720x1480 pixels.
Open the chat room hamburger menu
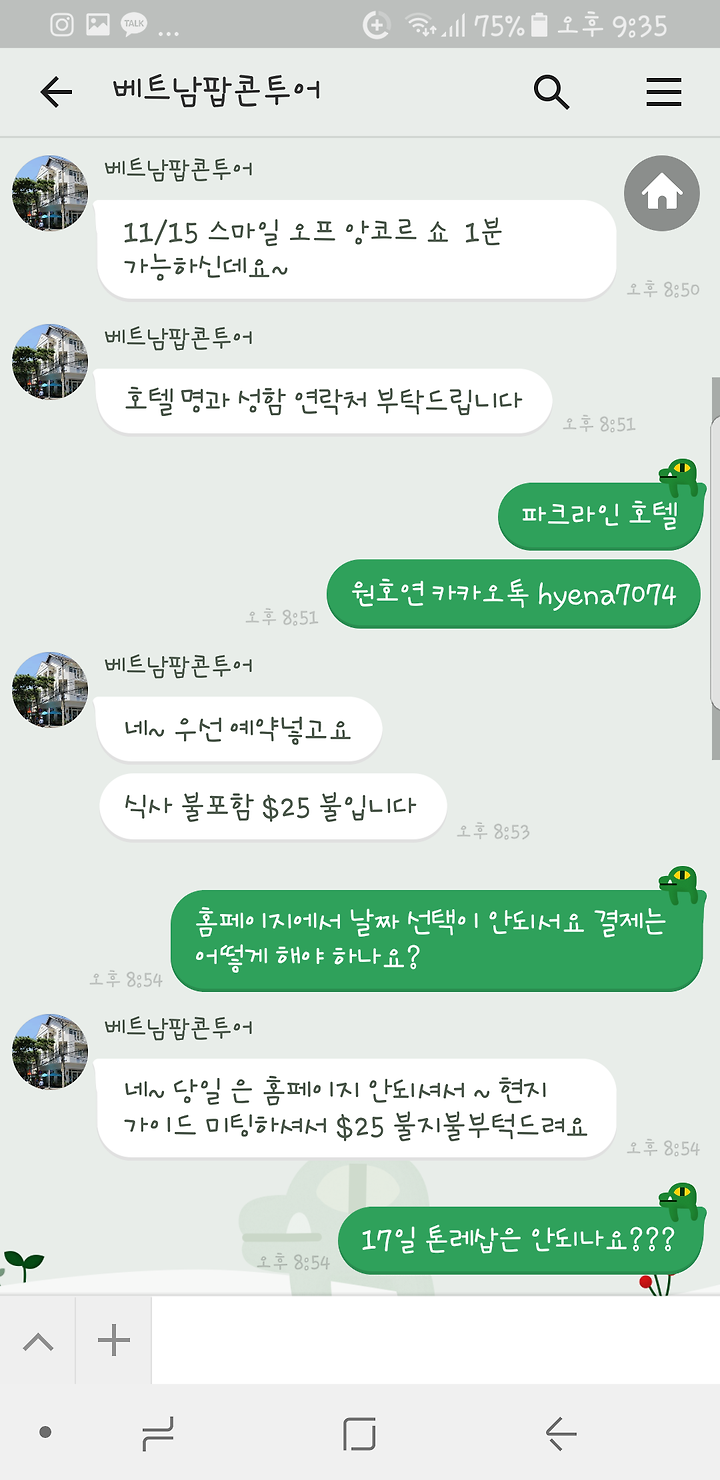click(x=664, y=93)
